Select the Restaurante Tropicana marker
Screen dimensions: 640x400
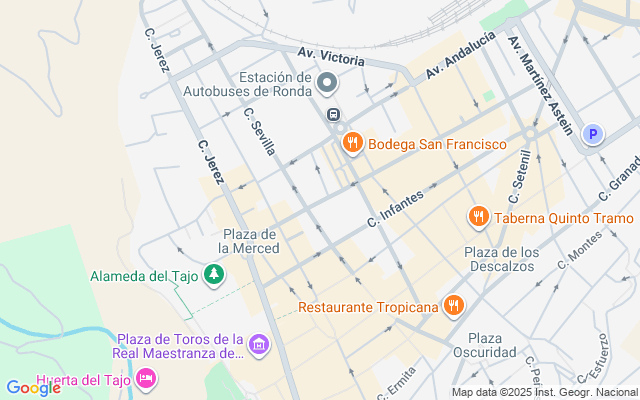[453, 304]
